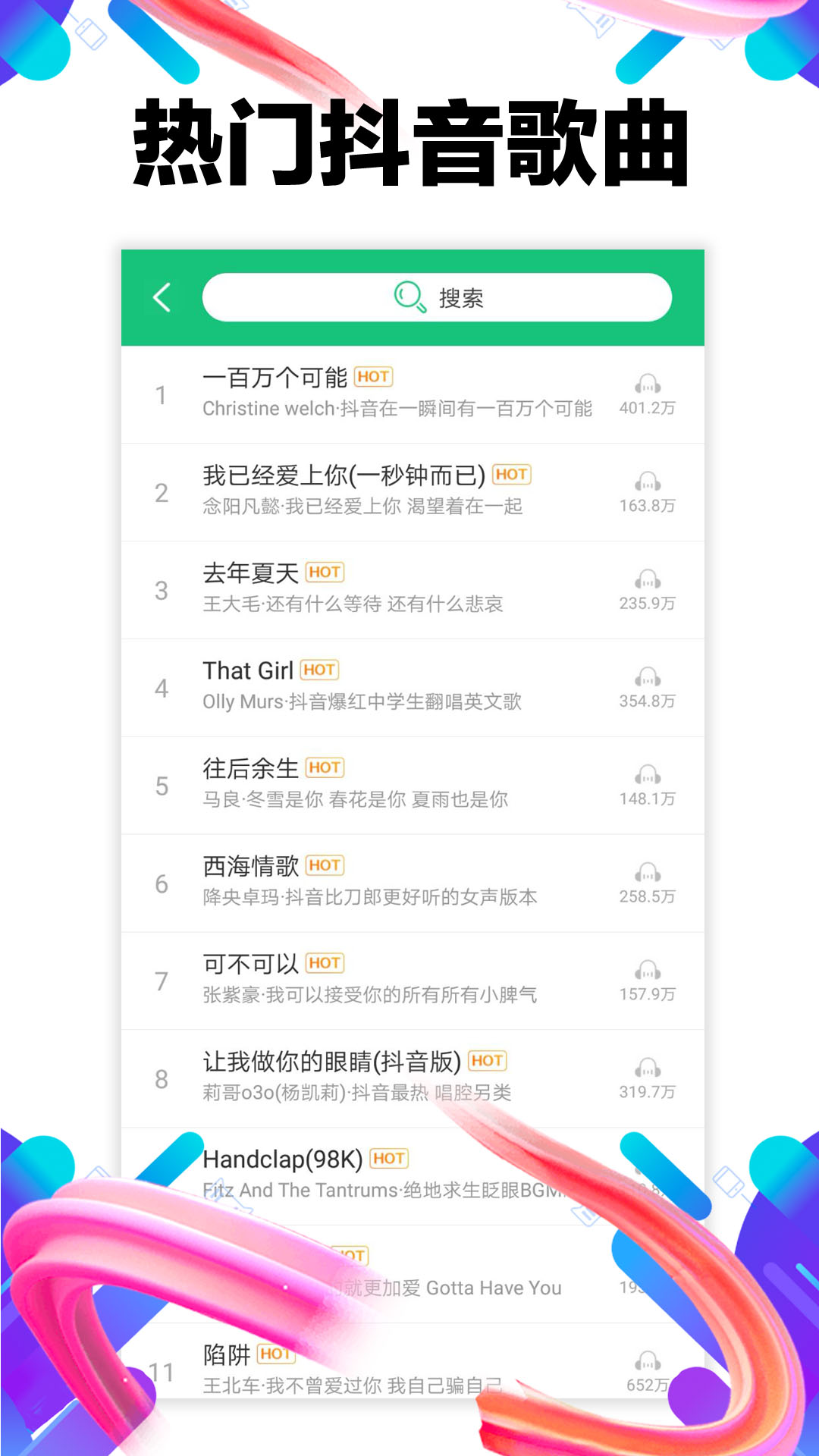Image resolution: width=819 pixels, height=1456 pixels.
Task: Select the song 西海情歌
Action: [250, 866]
